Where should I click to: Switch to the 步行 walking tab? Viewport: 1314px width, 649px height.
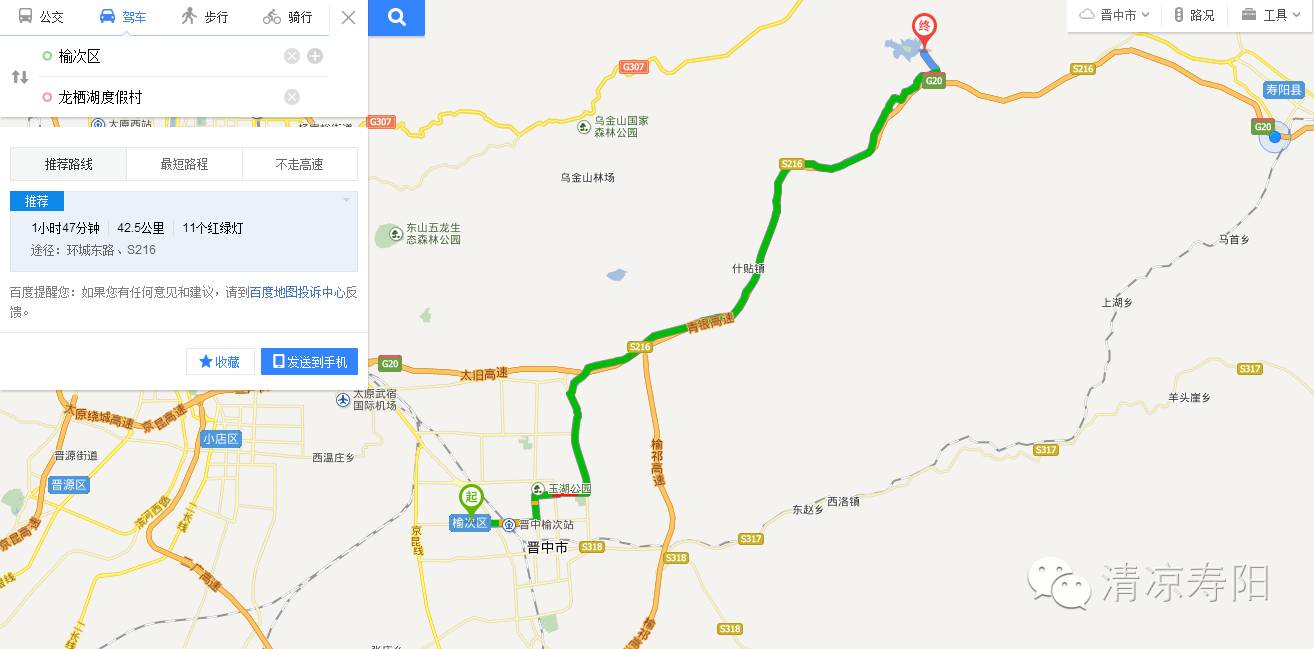tap(205, 17)
